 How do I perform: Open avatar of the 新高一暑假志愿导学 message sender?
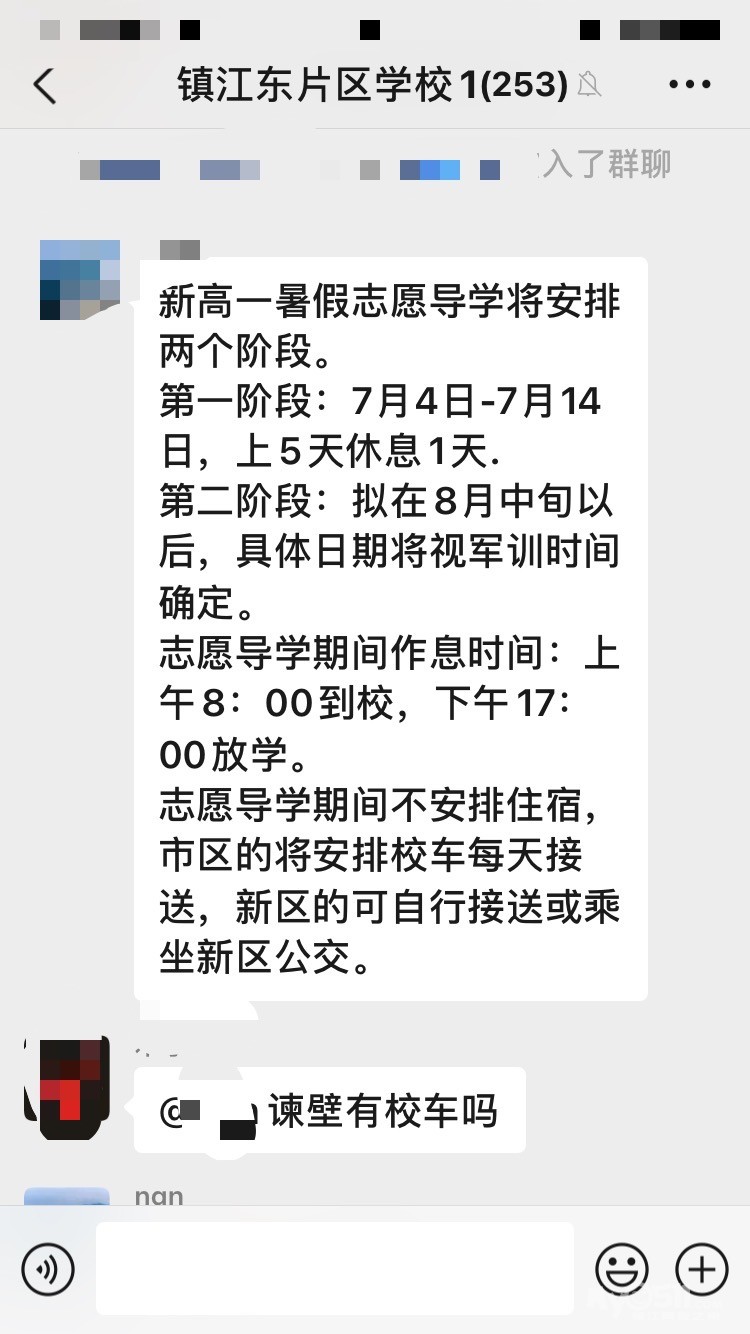(x=80, y=280)
